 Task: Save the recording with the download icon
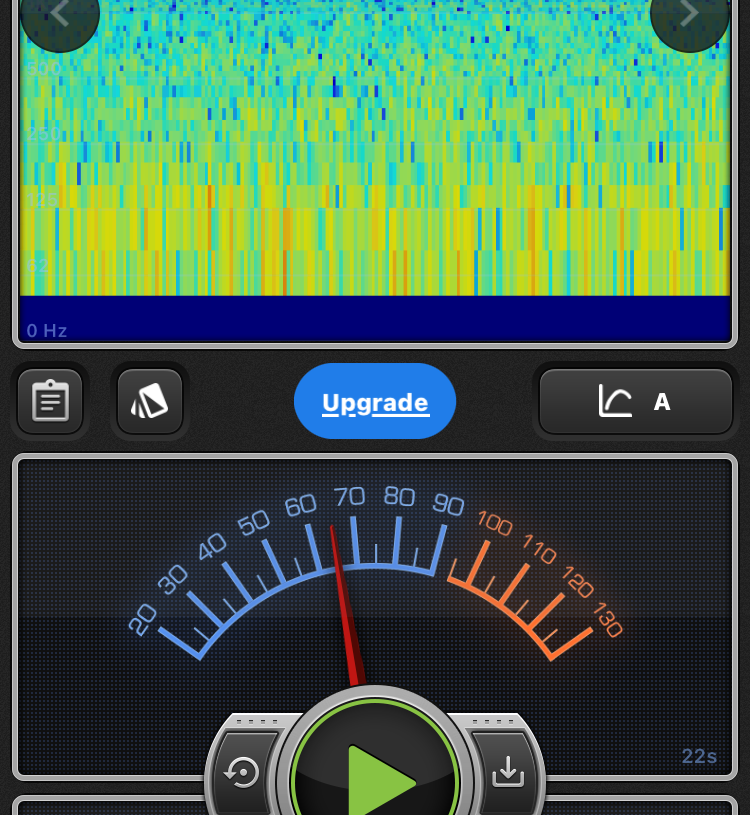508,771
